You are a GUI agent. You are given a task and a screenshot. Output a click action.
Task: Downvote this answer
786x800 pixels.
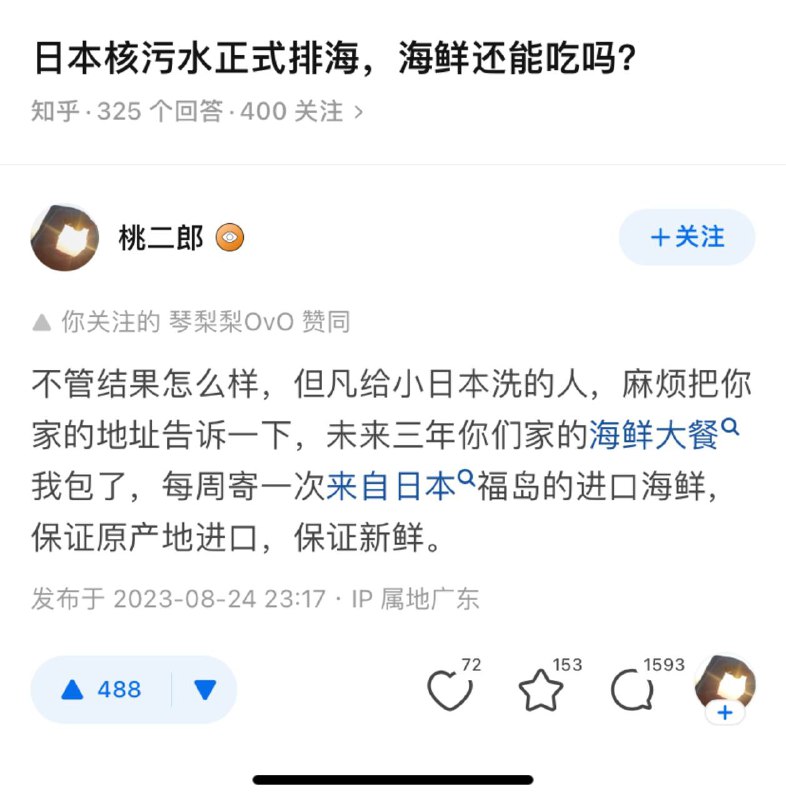[x=205, y=690]
